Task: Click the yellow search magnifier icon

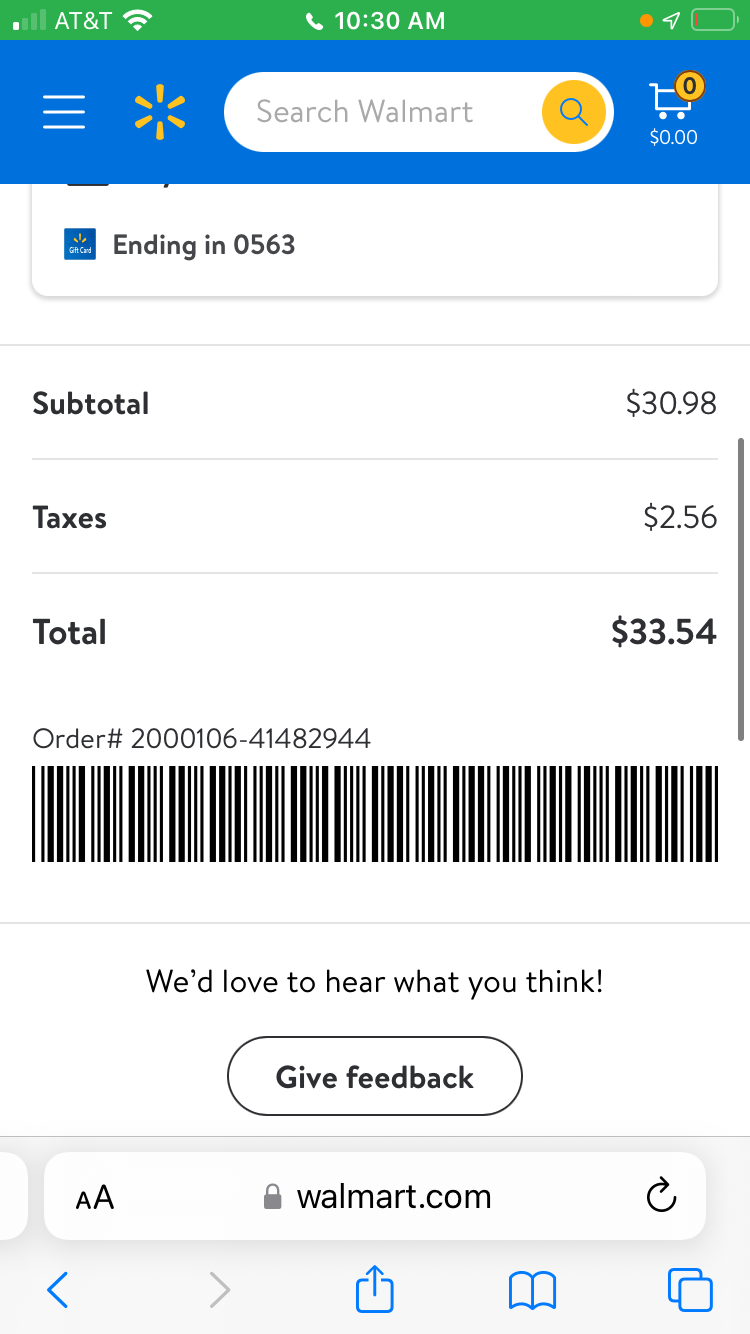Action: click(573, 112)
